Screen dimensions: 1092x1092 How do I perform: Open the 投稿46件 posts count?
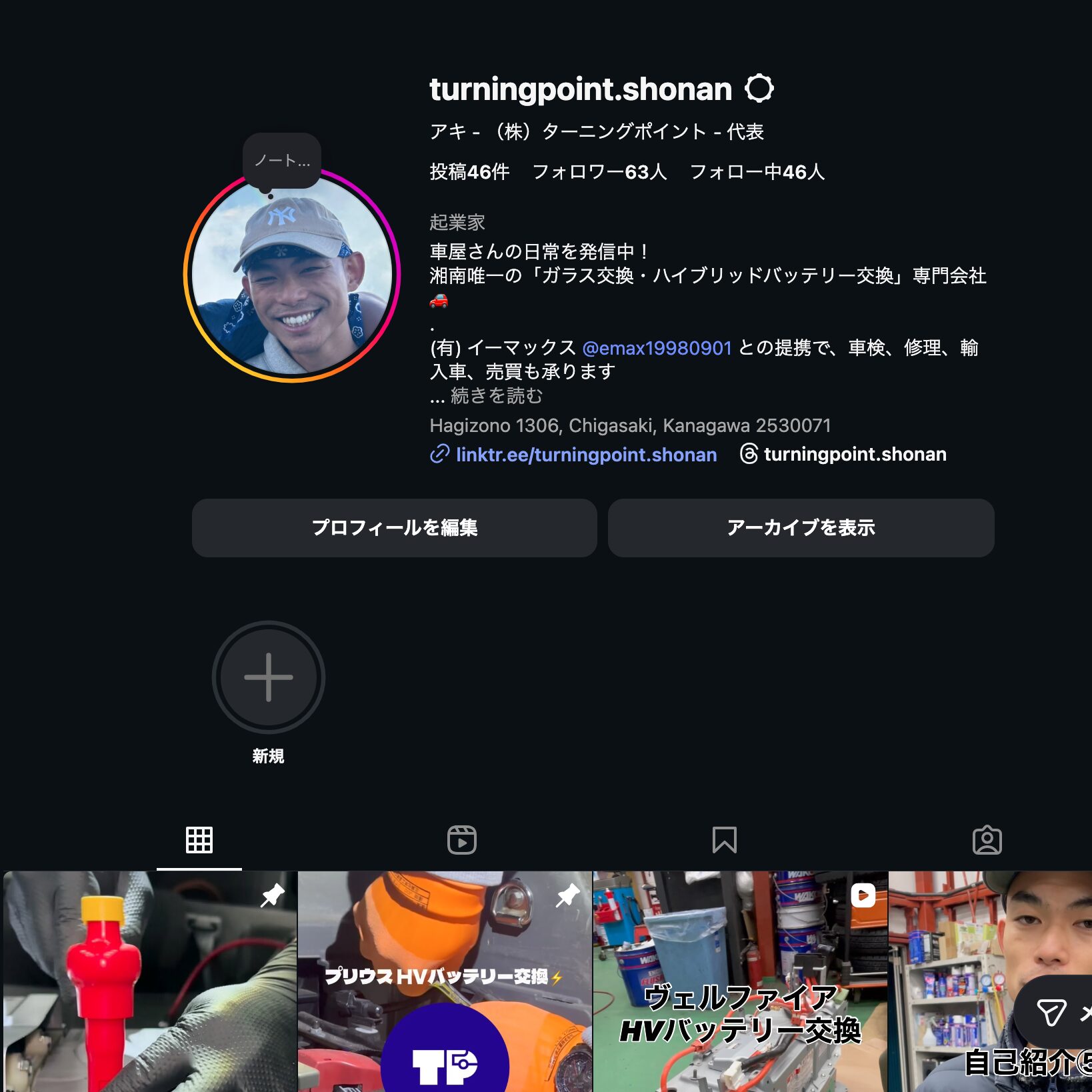469,172
